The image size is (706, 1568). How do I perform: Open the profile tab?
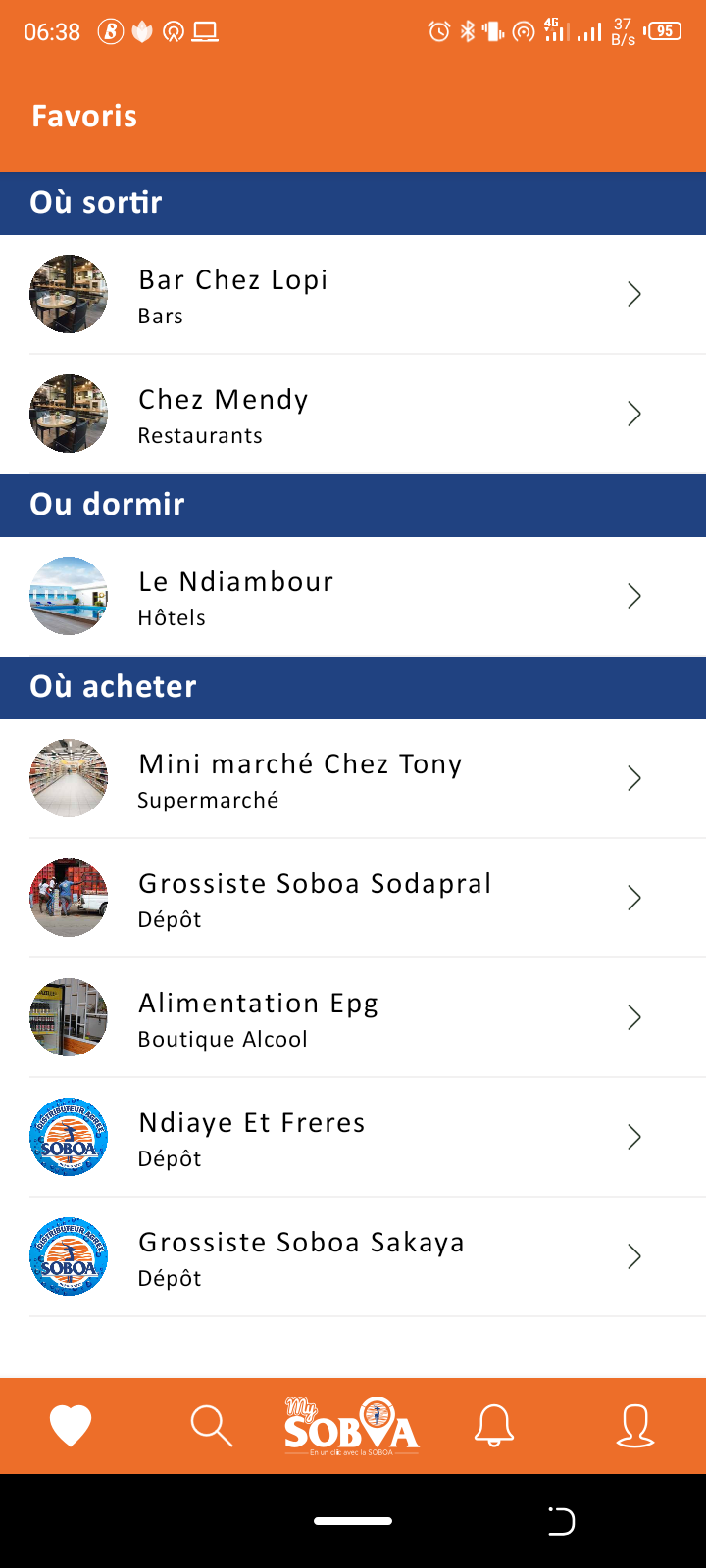click(x=634, y=1425)
